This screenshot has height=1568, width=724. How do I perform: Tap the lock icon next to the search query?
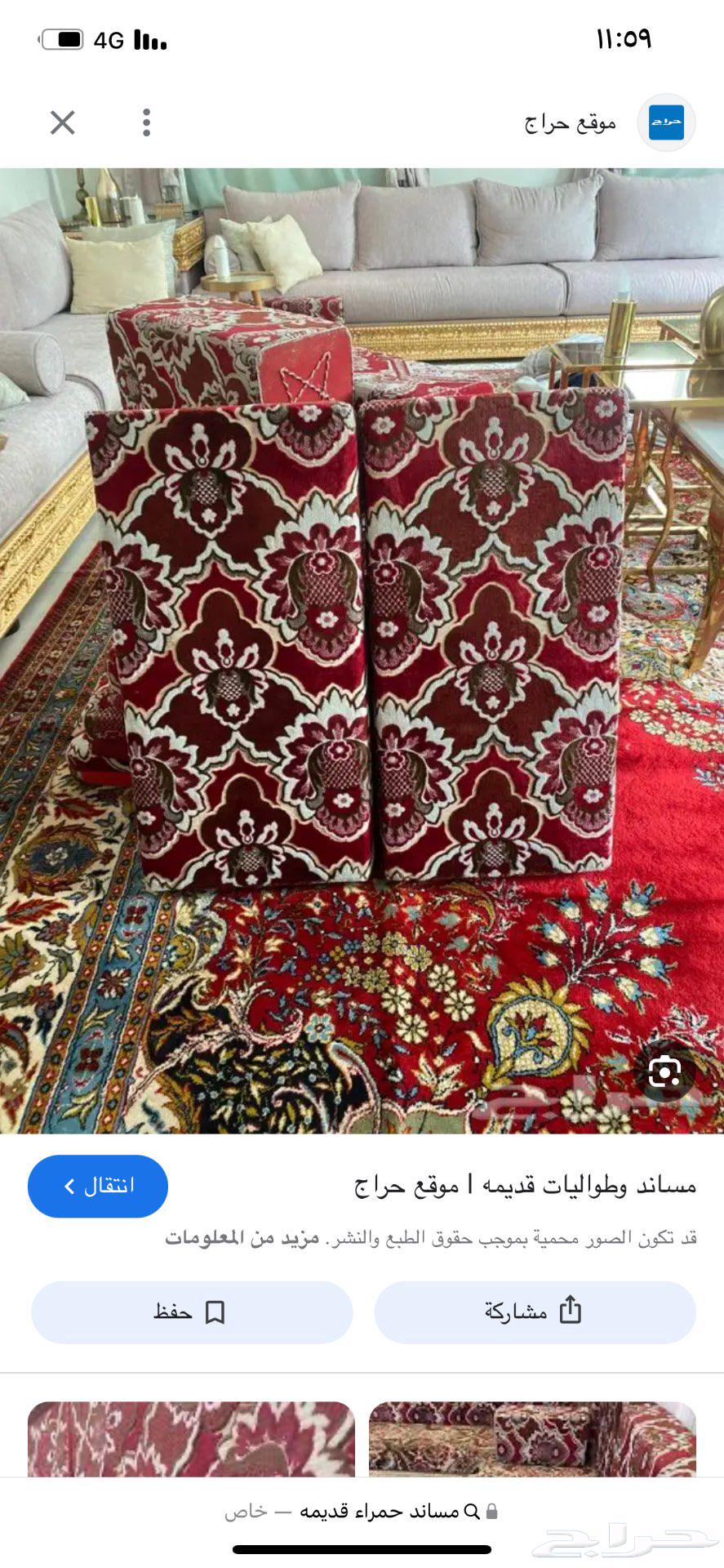click(x=491, y=1509)
